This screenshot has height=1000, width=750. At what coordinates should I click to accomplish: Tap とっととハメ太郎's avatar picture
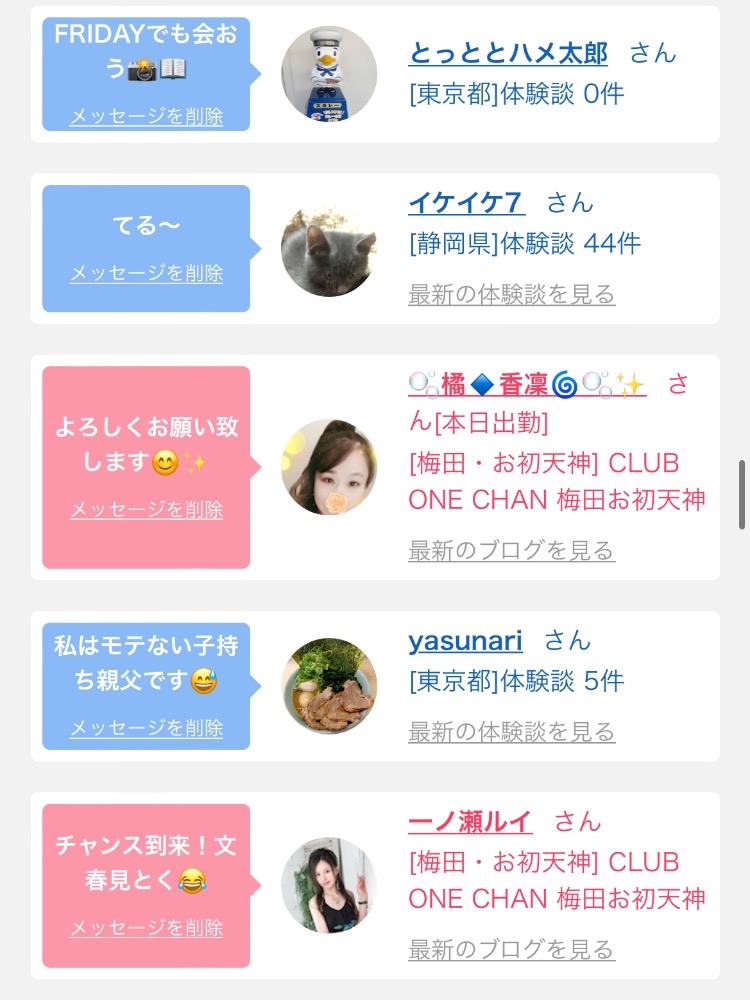point(329,74)
